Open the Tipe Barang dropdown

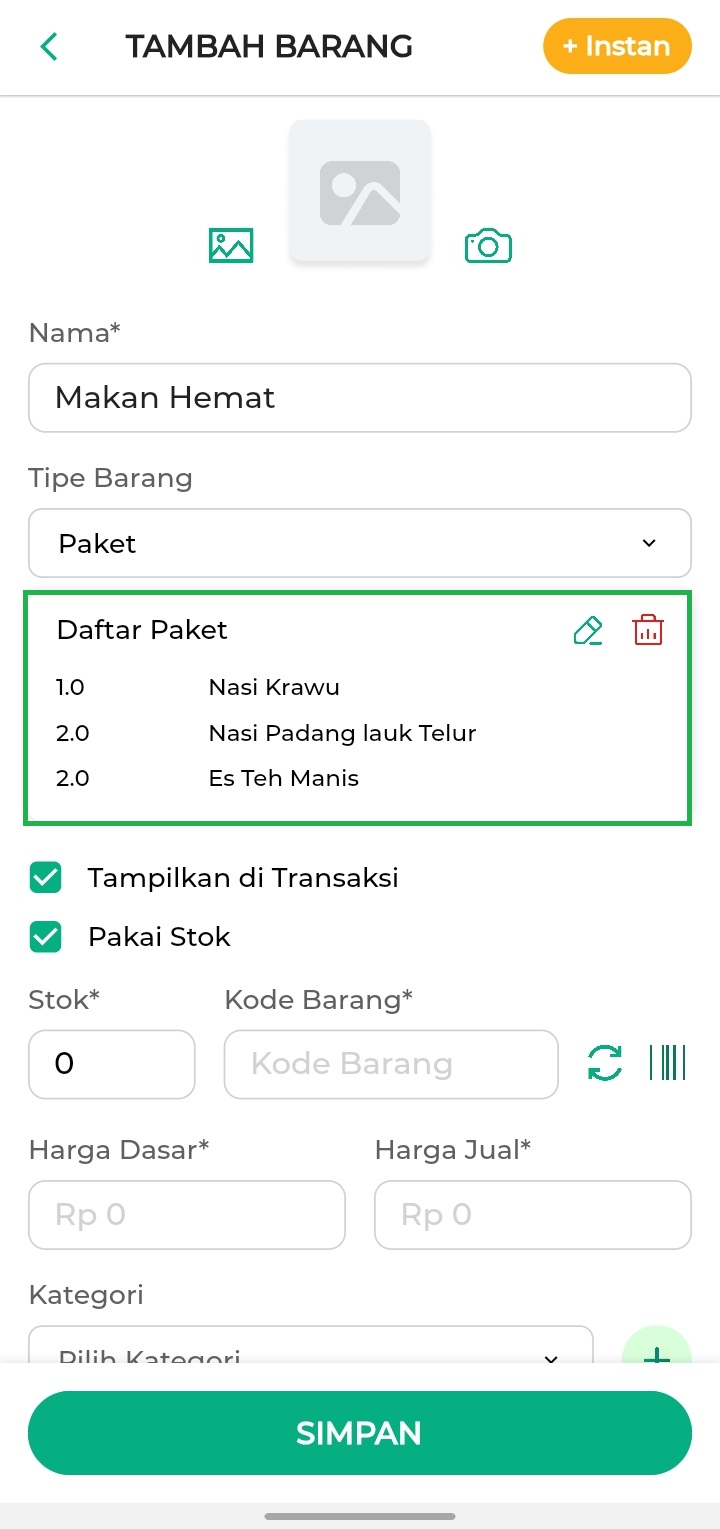click(x=360, y=543)
